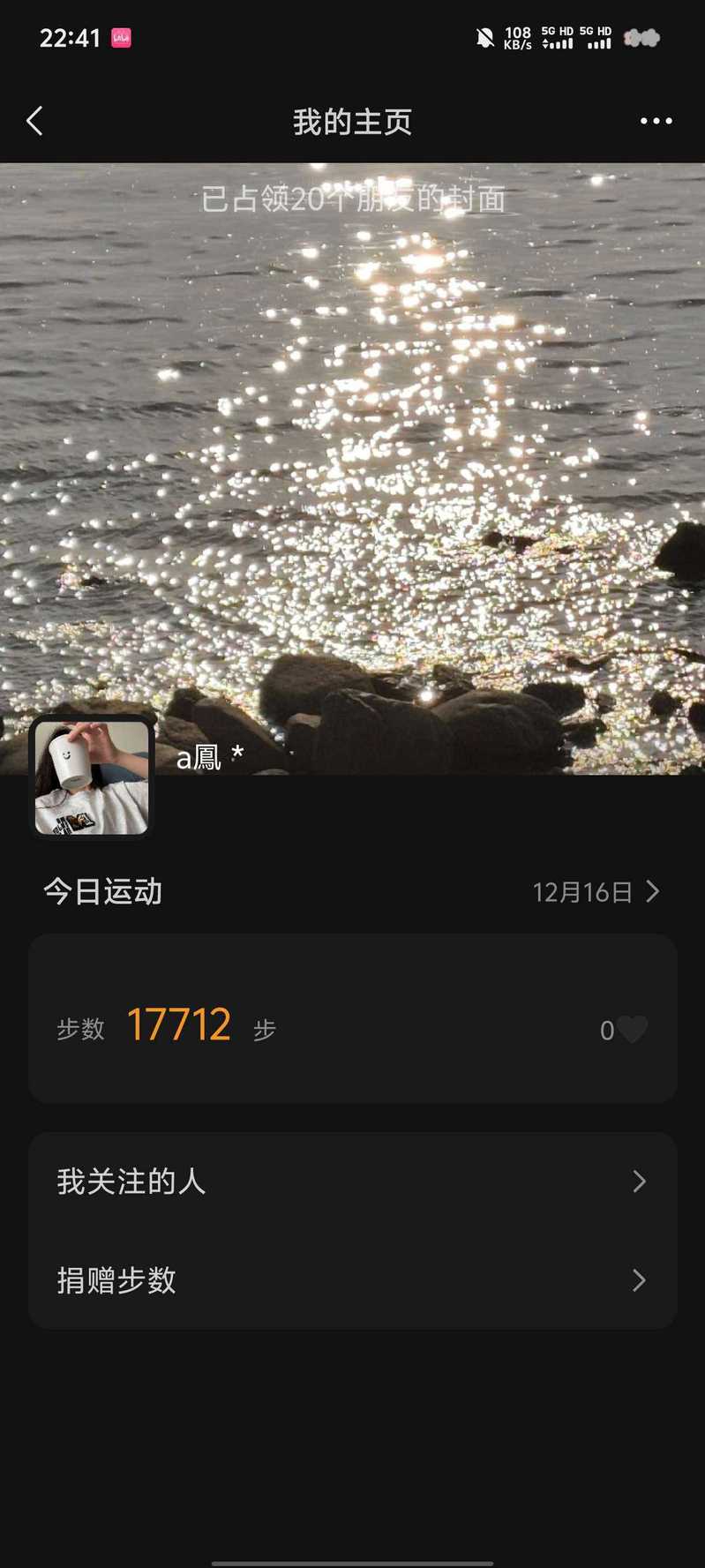The image size is (705, 1568).
Task: Open the 12月16日 date details
Action: pos(596,892)
